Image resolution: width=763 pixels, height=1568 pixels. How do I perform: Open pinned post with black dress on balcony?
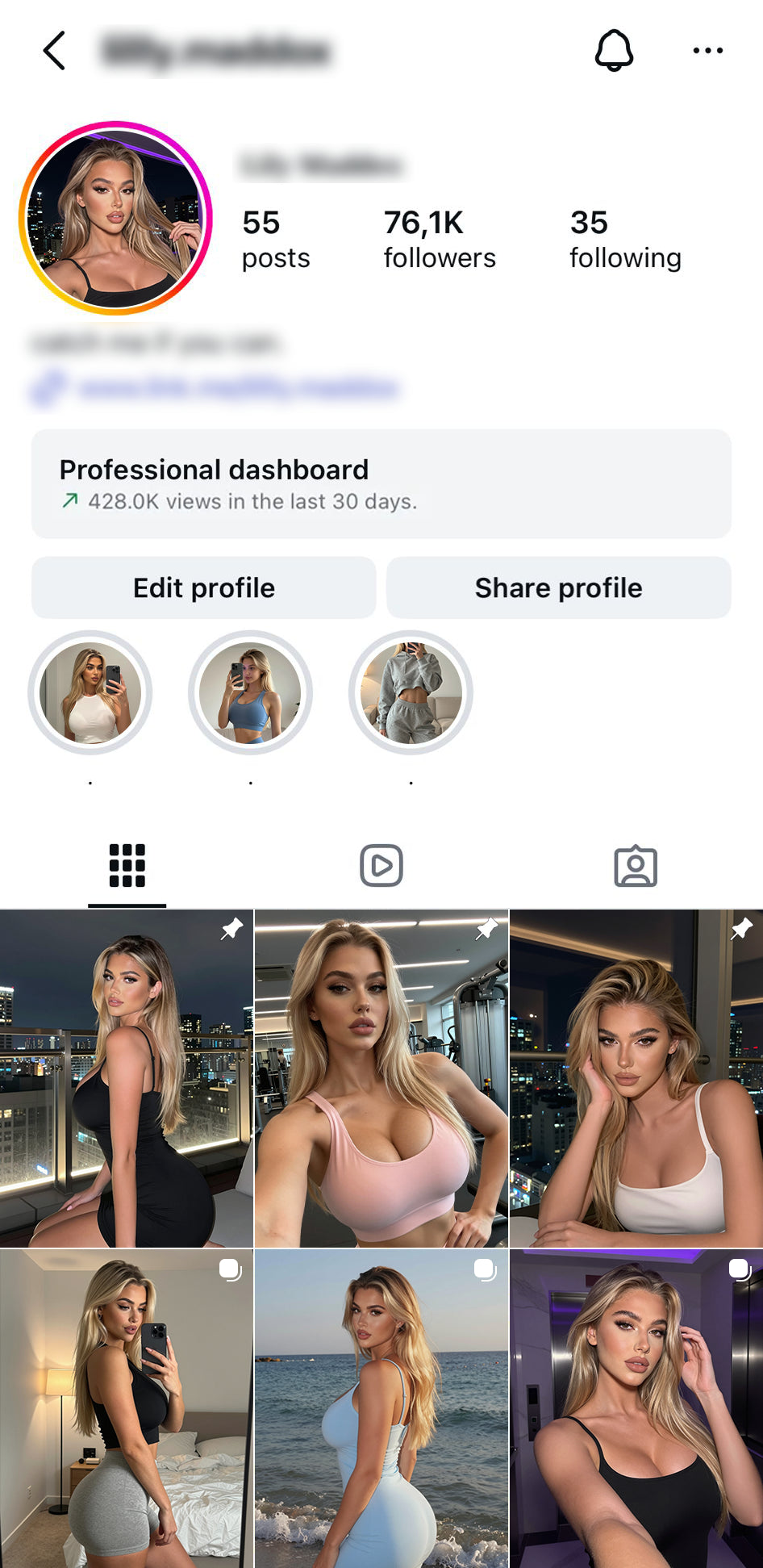click(127, 1078)
